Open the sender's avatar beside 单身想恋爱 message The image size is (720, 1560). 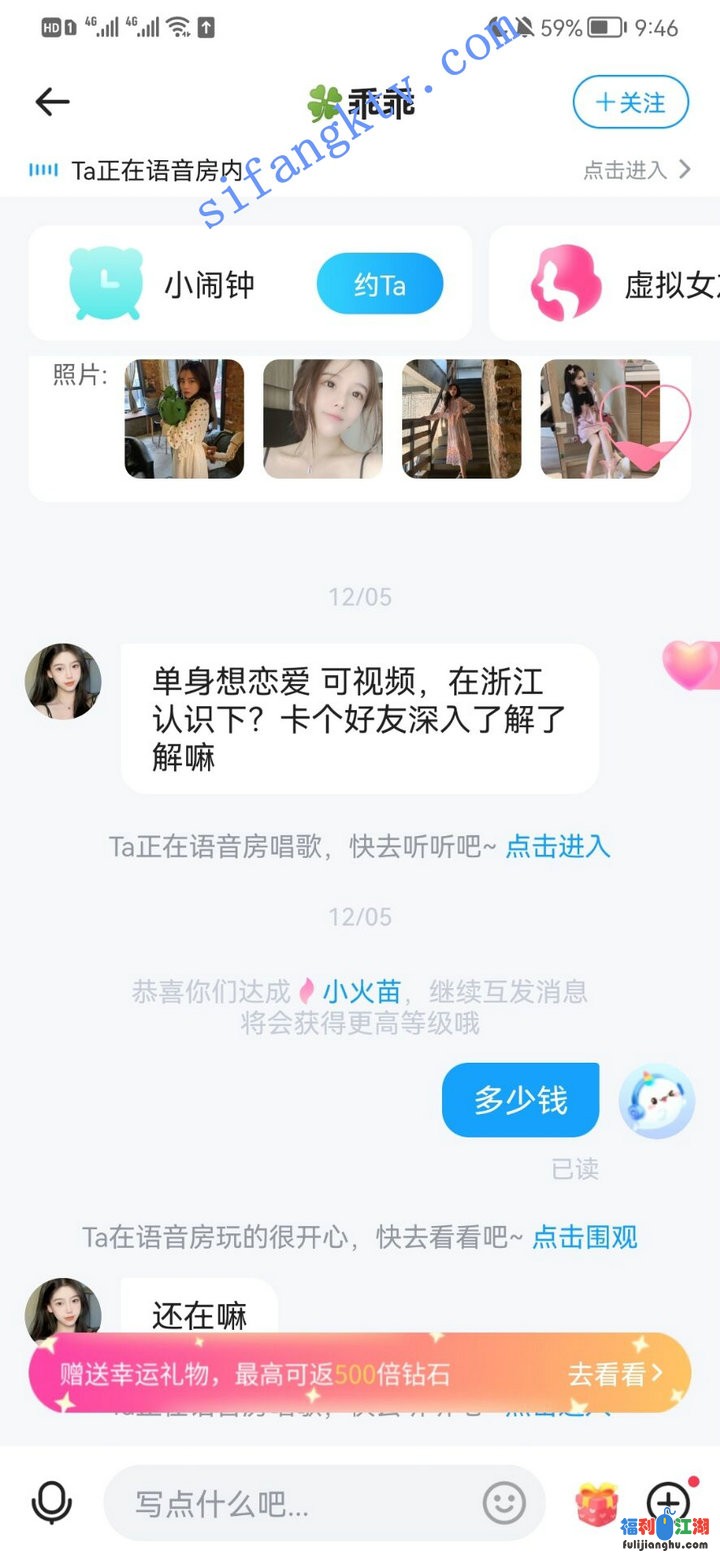(63, 681)
